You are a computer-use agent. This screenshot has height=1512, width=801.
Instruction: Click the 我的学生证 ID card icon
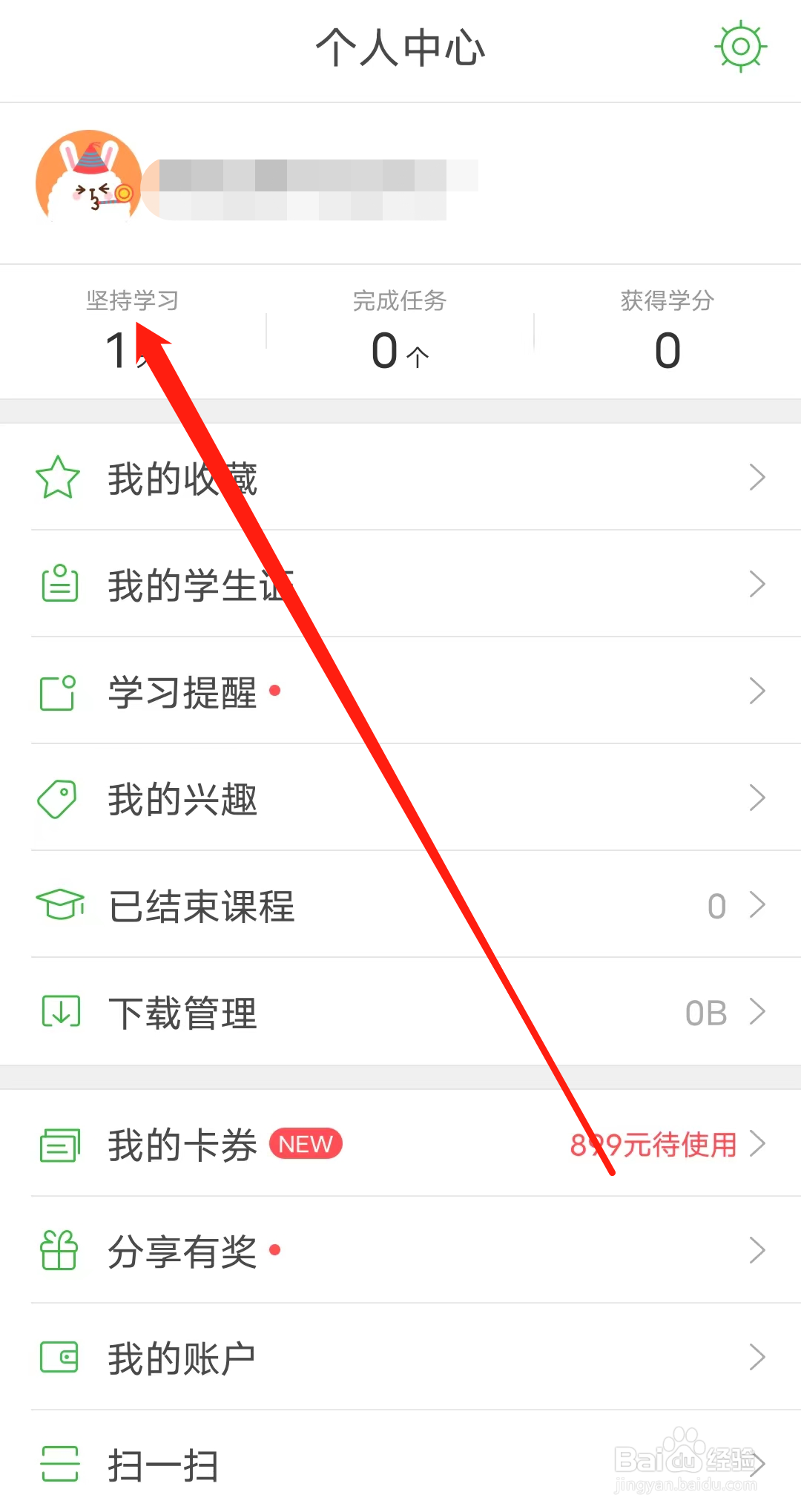(x=58, y=585)
